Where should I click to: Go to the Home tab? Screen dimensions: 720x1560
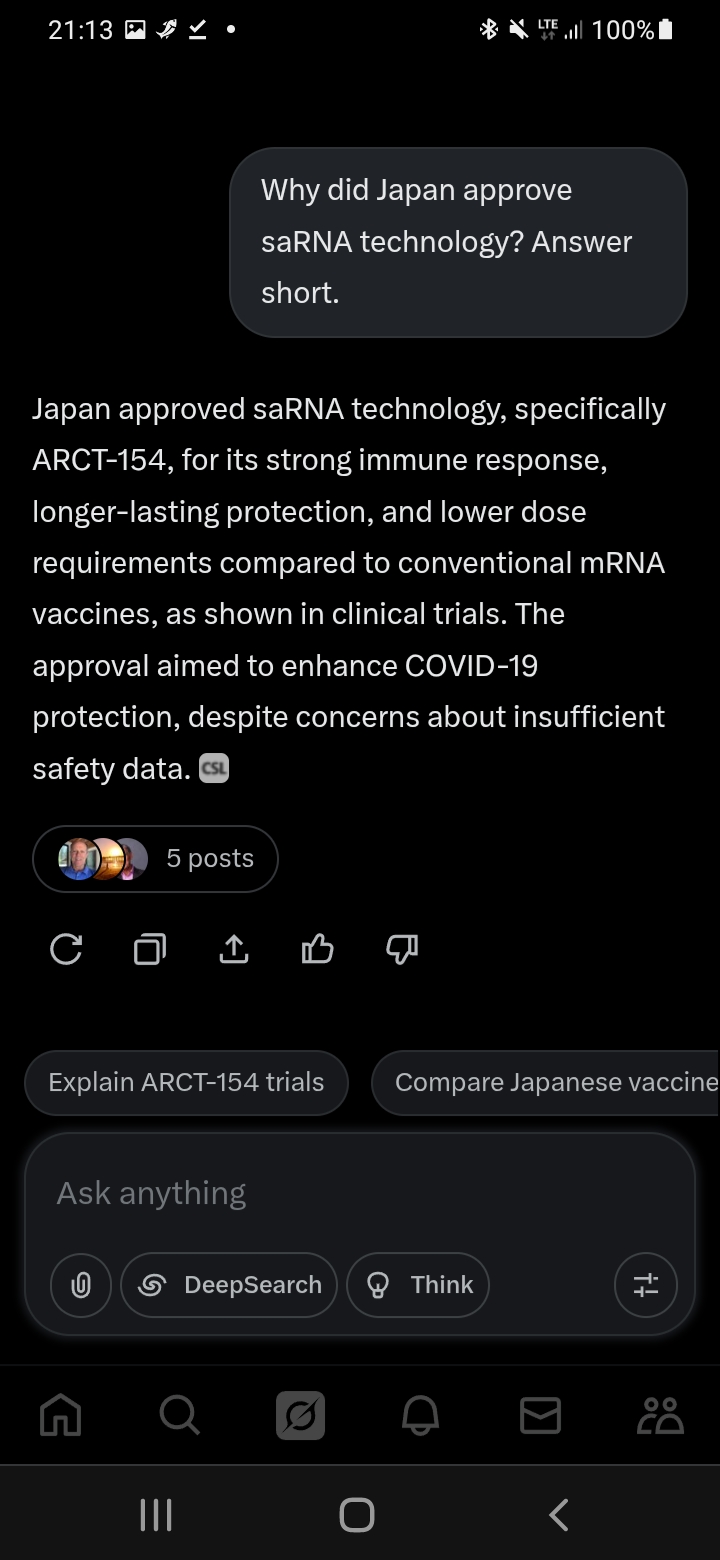tap(60, 1415)
